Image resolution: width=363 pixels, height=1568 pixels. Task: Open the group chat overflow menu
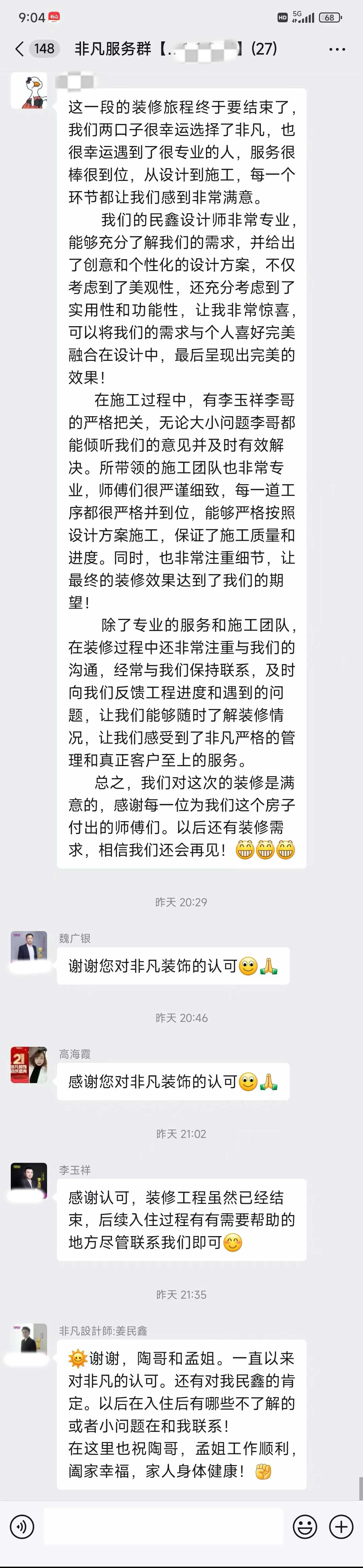[x=337, y=49]
